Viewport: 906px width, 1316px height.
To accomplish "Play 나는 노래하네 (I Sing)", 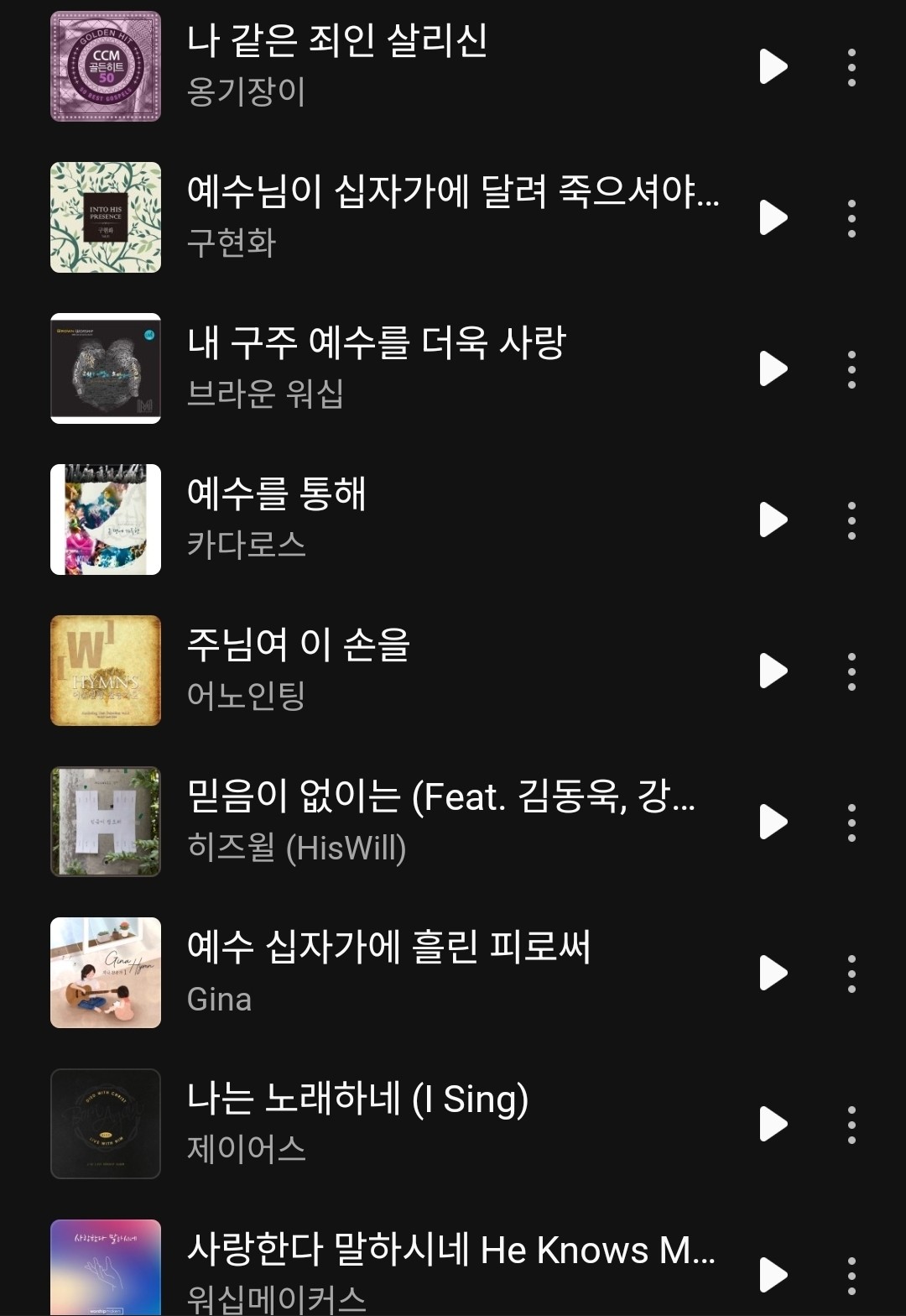I will point(773,1125).
